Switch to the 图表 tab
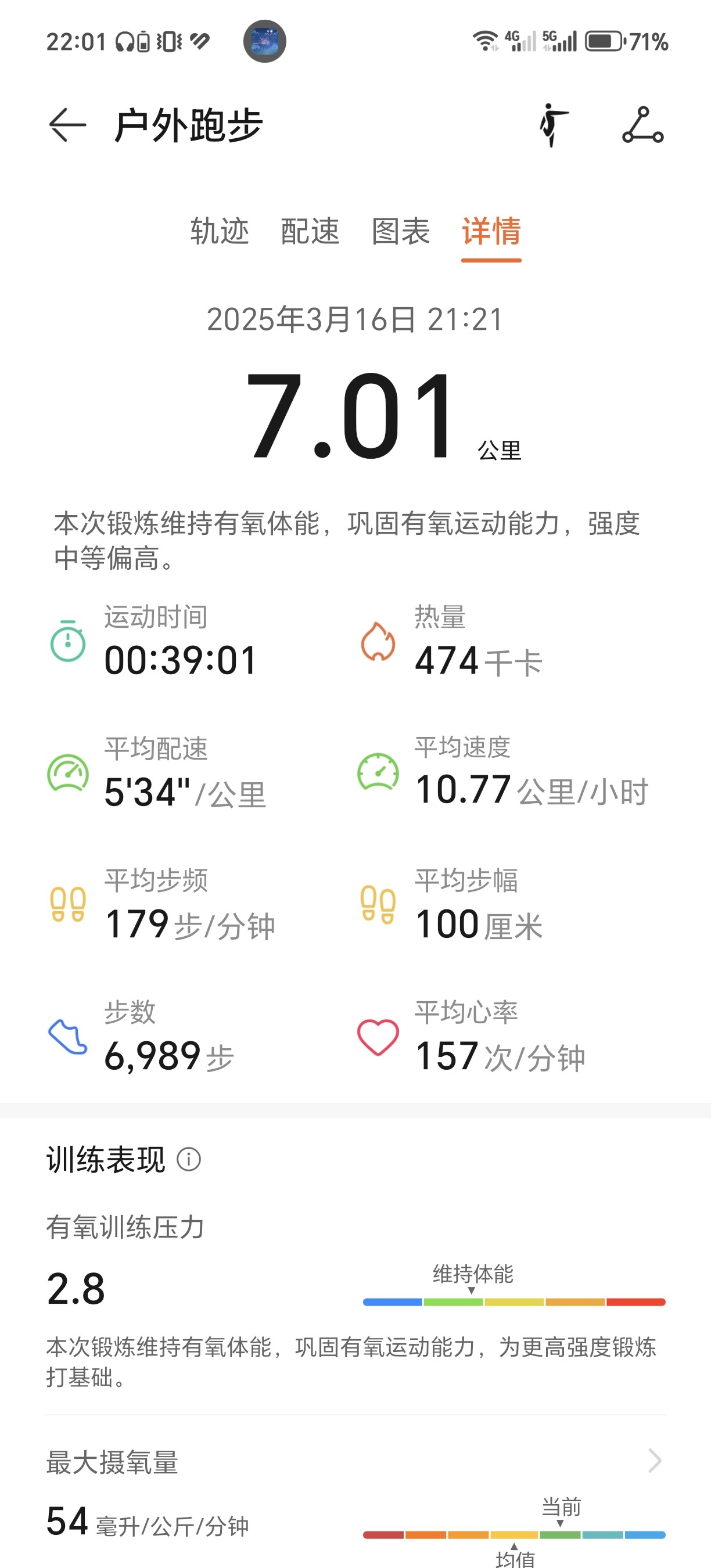 pyautogui.click(x=401, y=231)
